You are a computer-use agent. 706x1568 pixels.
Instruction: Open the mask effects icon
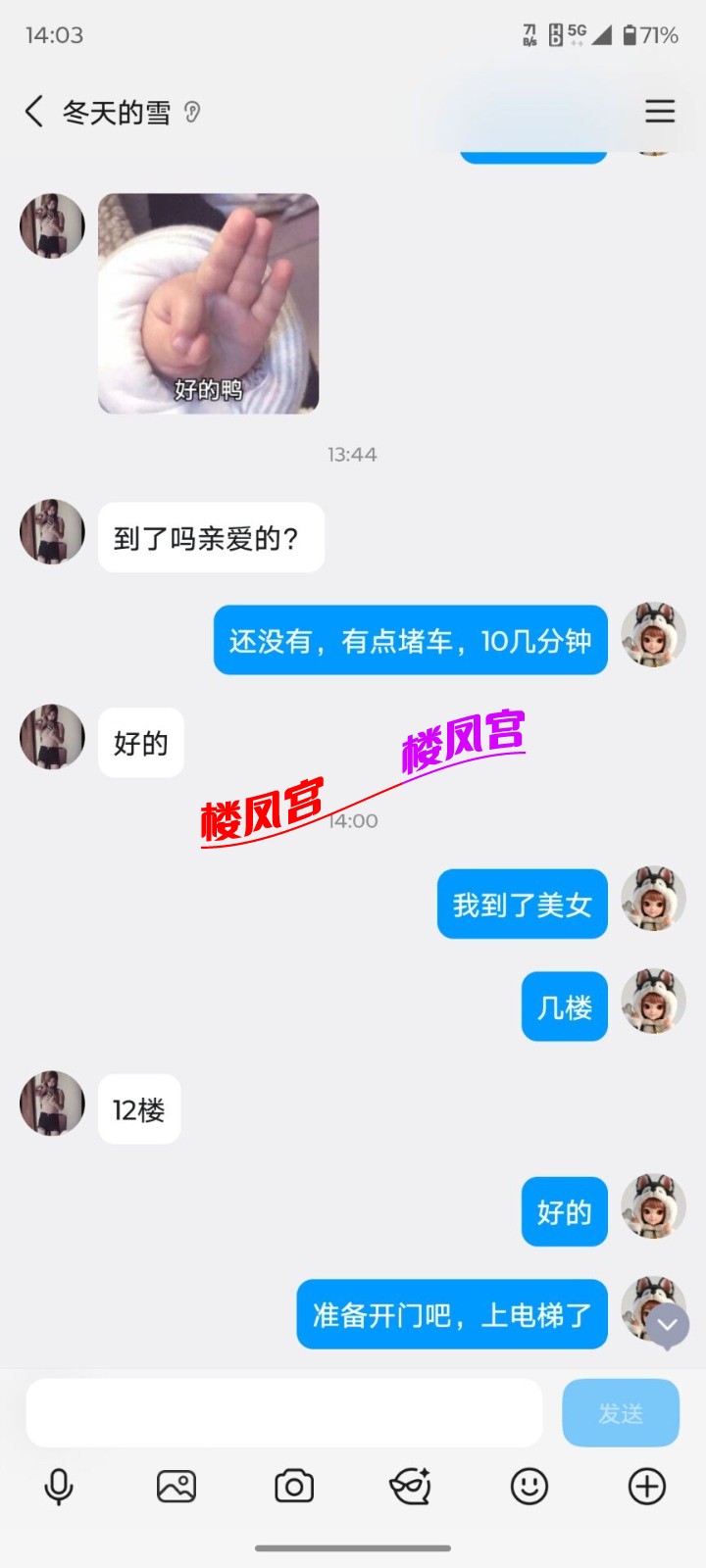pyautogui.click(x=411, y=1487)
